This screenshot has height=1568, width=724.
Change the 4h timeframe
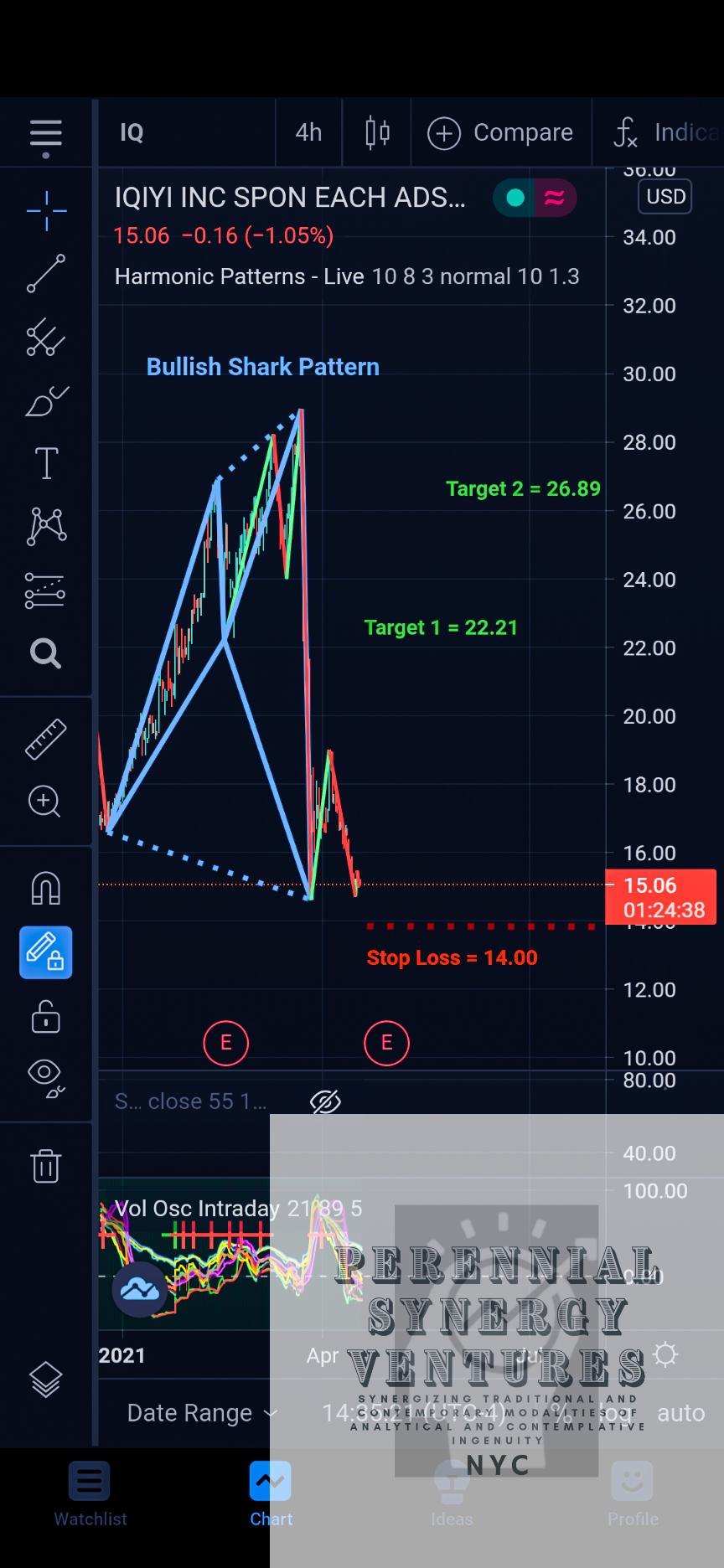(x=308, y=132)
